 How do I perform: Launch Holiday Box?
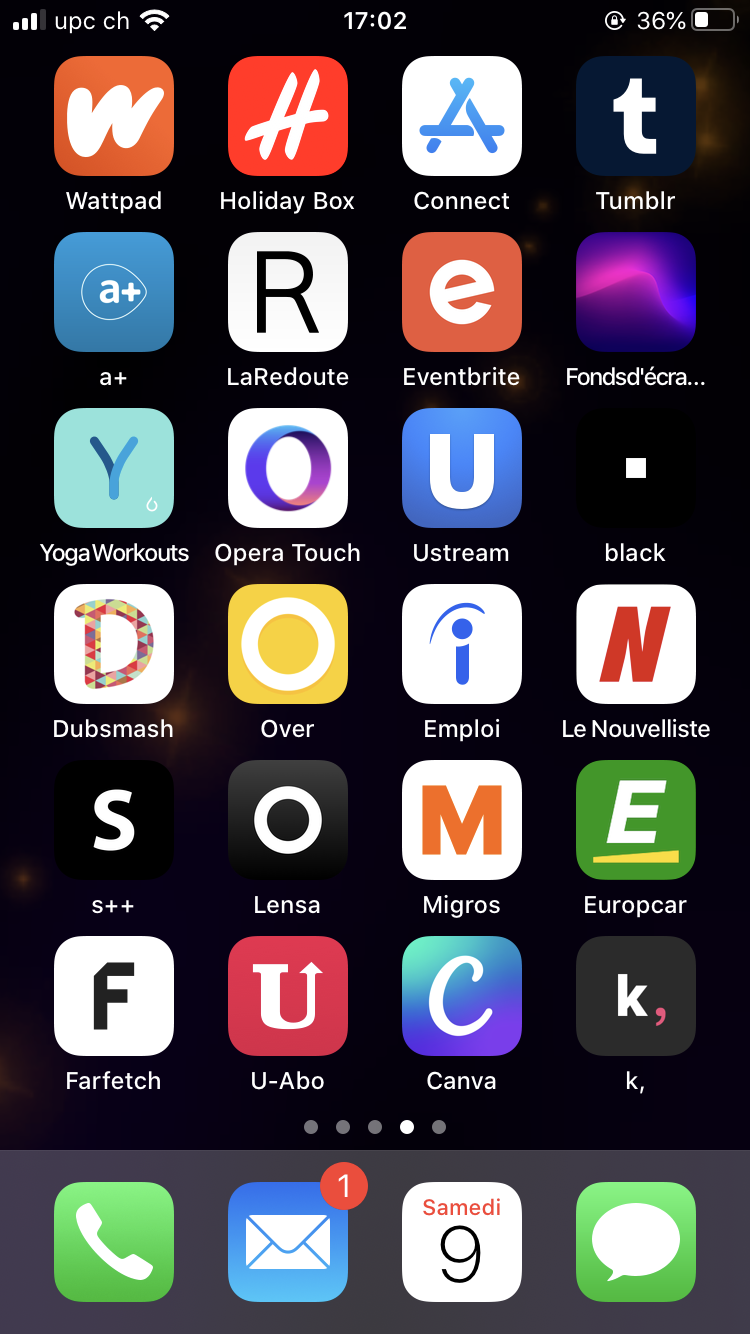288,116
